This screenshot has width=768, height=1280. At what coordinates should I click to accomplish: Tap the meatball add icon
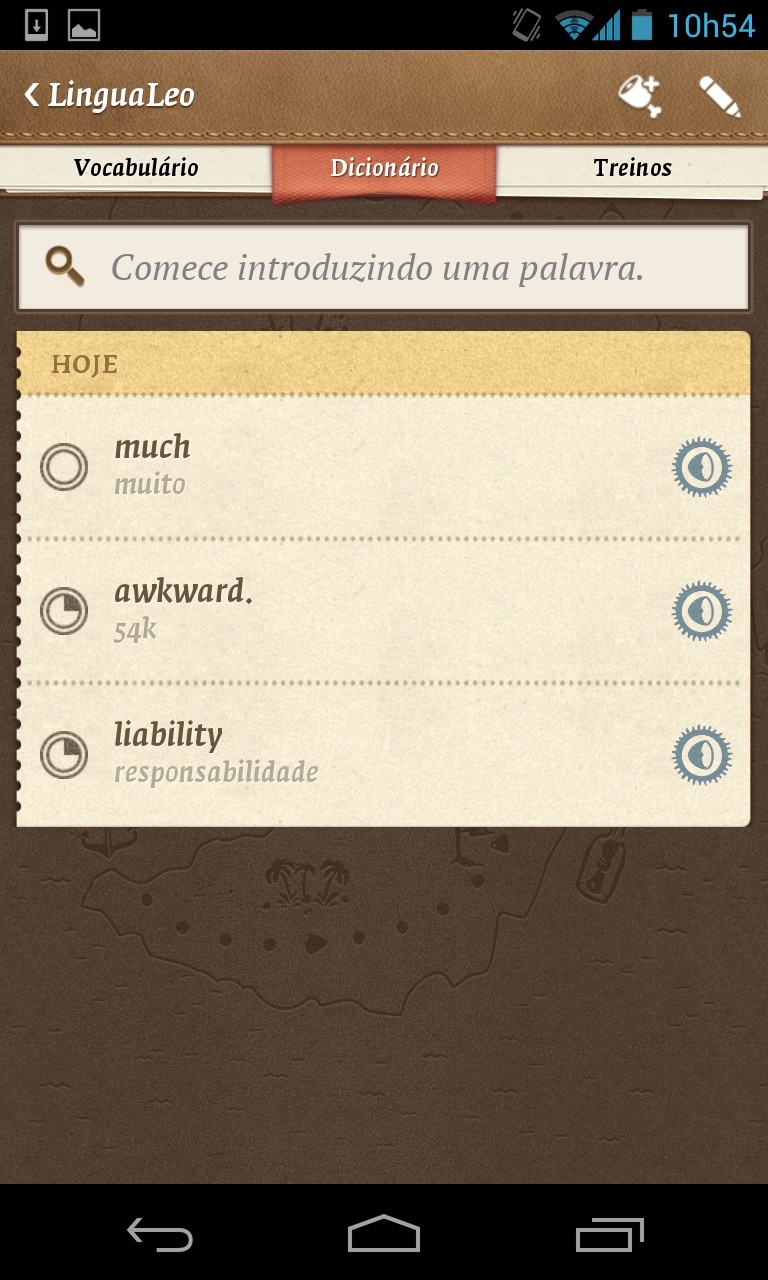coord(638,96)
